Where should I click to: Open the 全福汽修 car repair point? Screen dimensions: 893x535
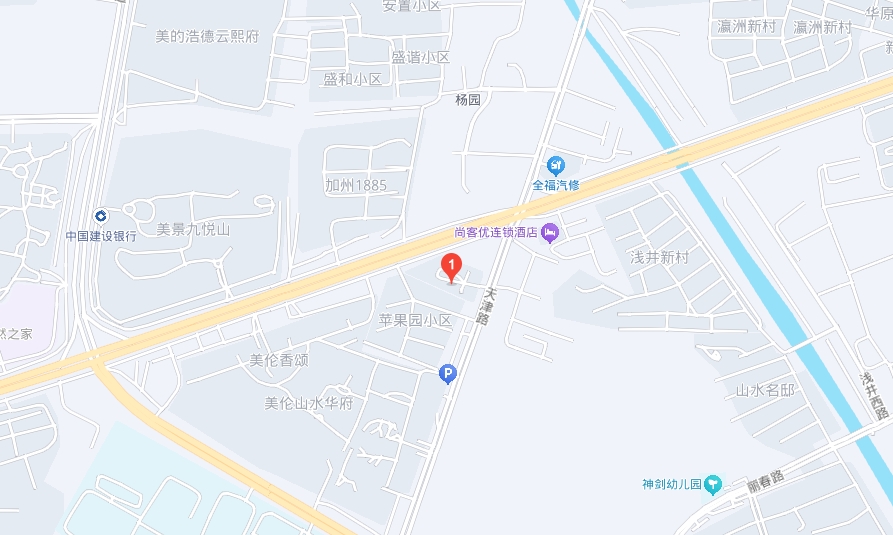[x=556, y=165]
